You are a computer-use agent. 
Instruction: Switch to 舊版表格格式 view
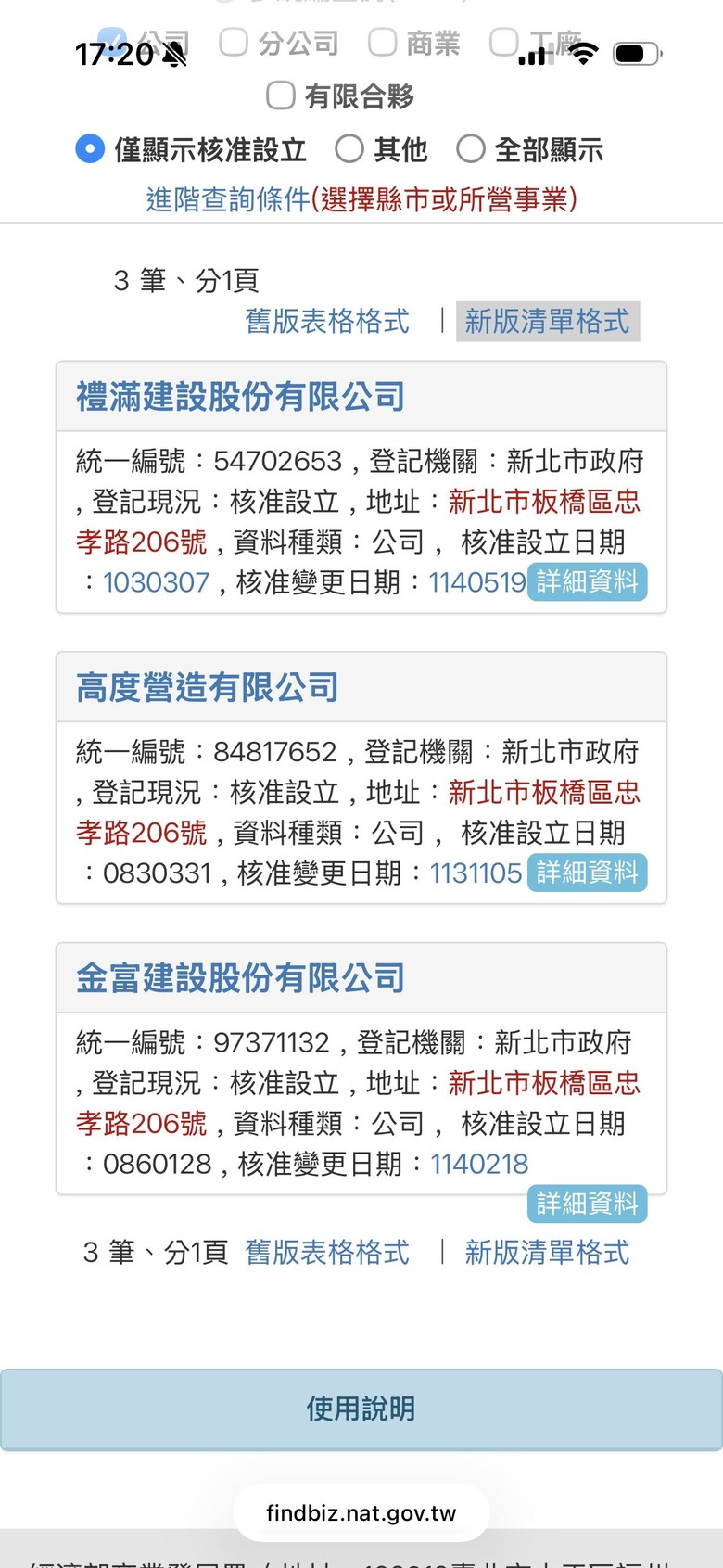(x=327, y=322)
